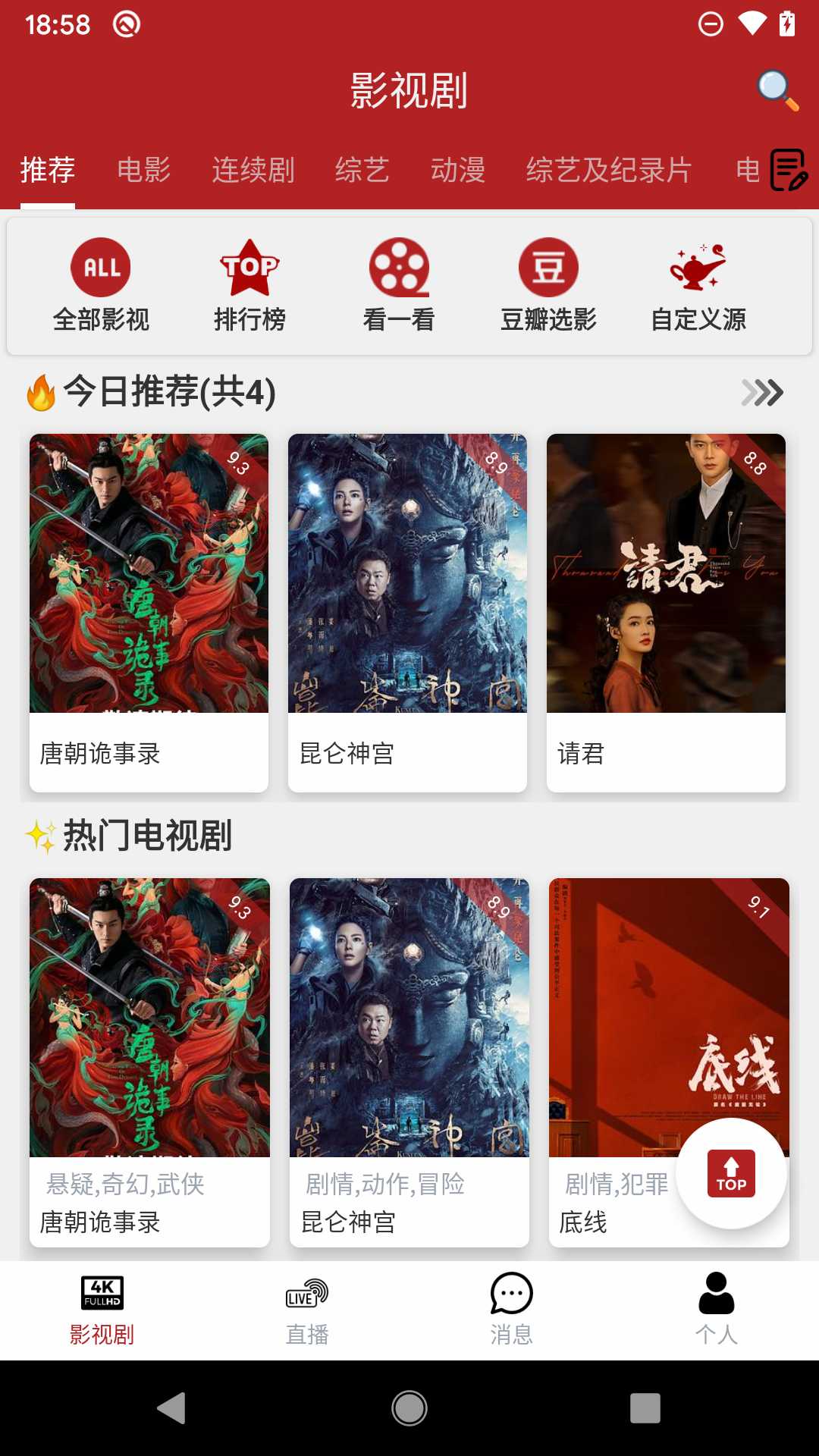This screenshot has width=819, height=1456.
Task: Open 请君 in today's recommendations
Action: (x=666, y=612)
